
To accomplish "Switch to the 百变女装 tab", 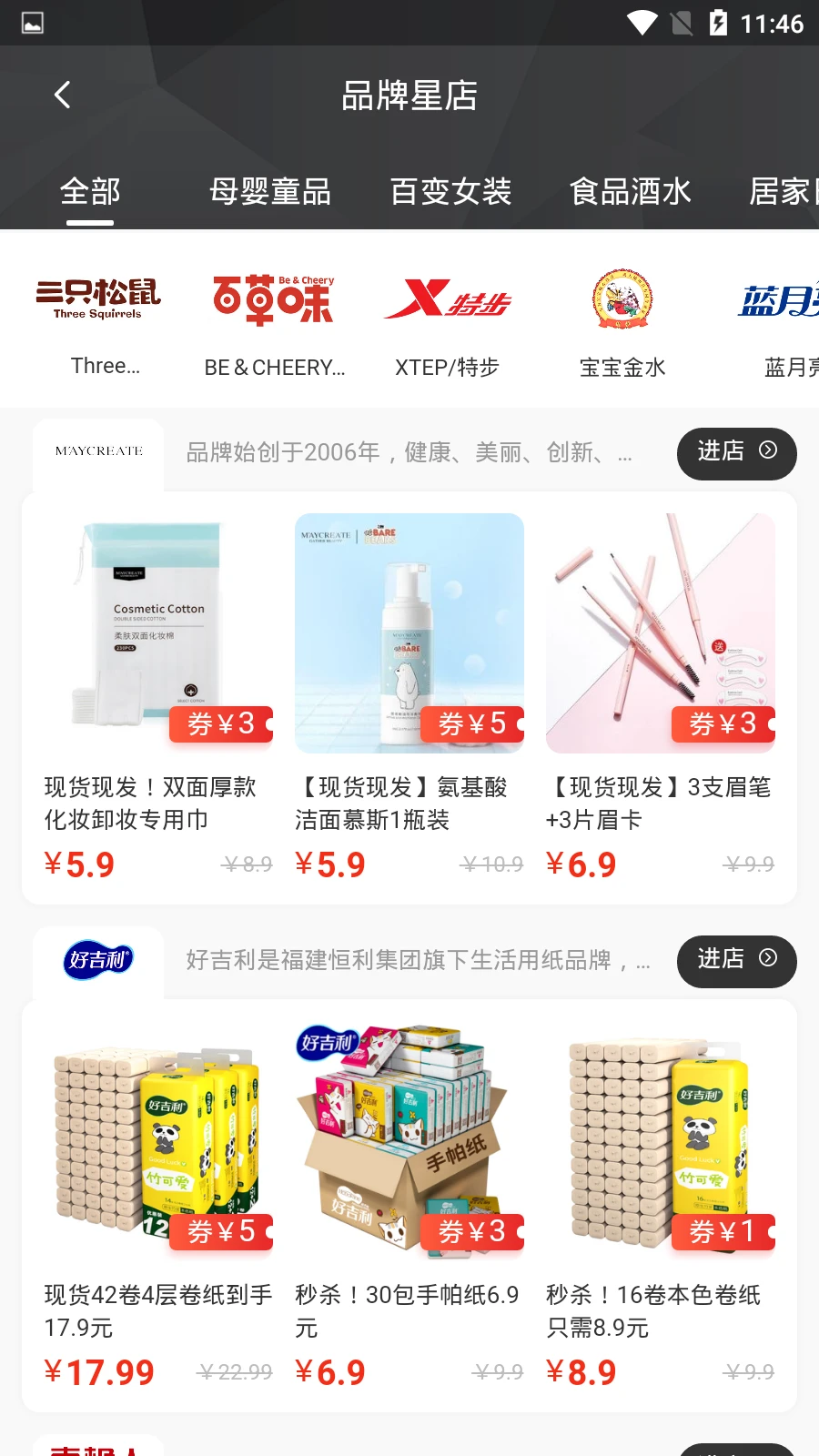I will [x=450, y=192].
